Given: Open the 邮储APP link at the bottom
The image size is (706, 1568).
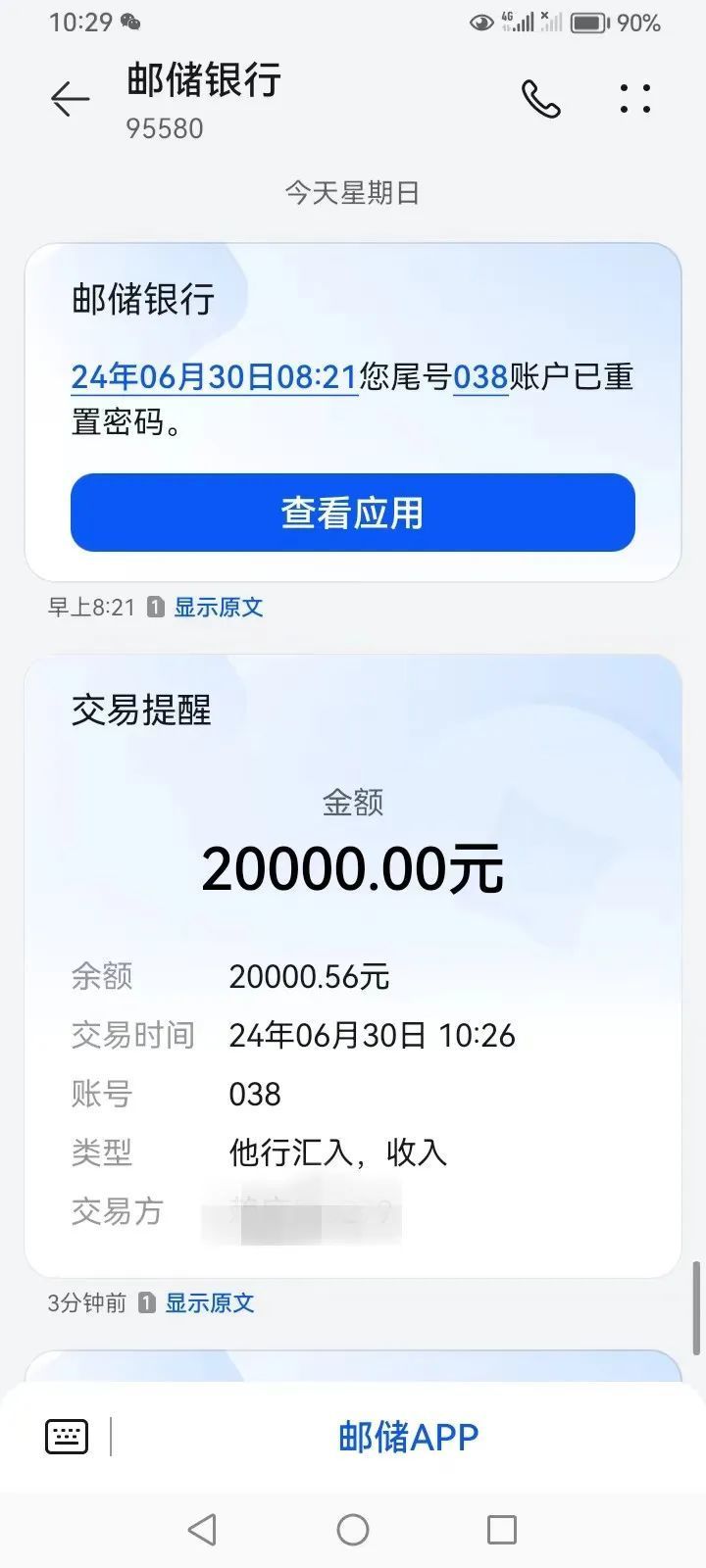Looking at the screenshot, I should (x=411, y=1435).
